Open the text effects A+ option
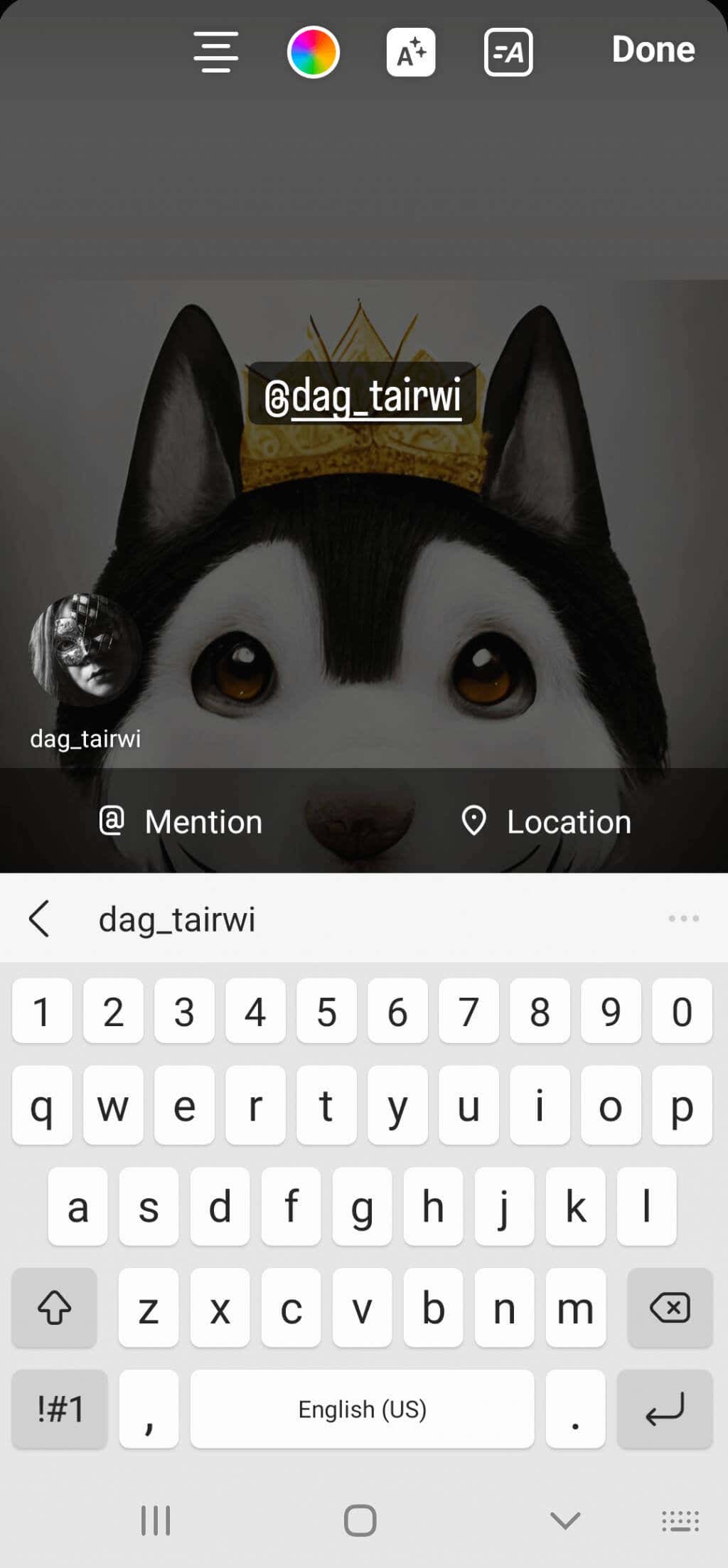 pyautogui.click(x=410, y=52)
